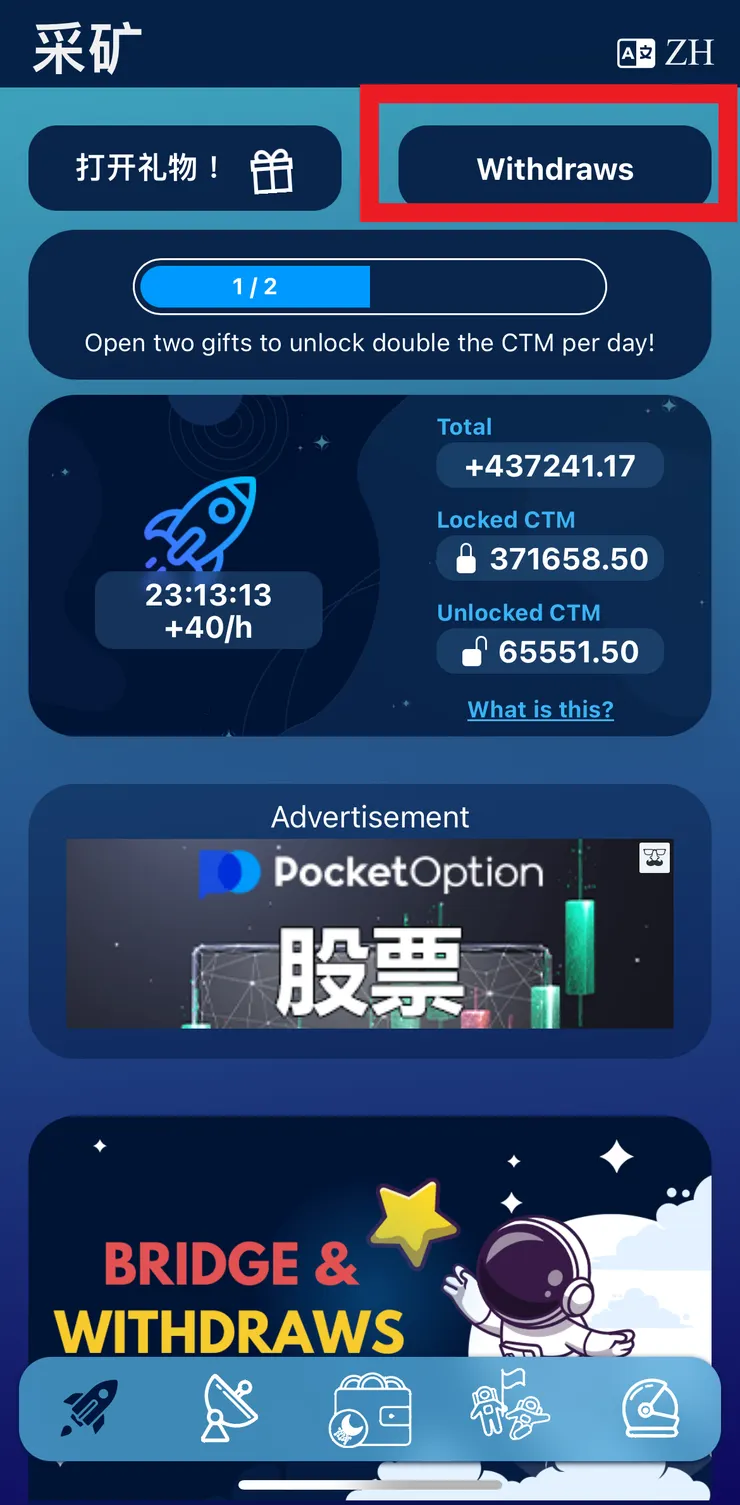The width and height of the screenshot is (740, 1505).
Task: Open the Withdraws screen
Action: pos(553,168)
